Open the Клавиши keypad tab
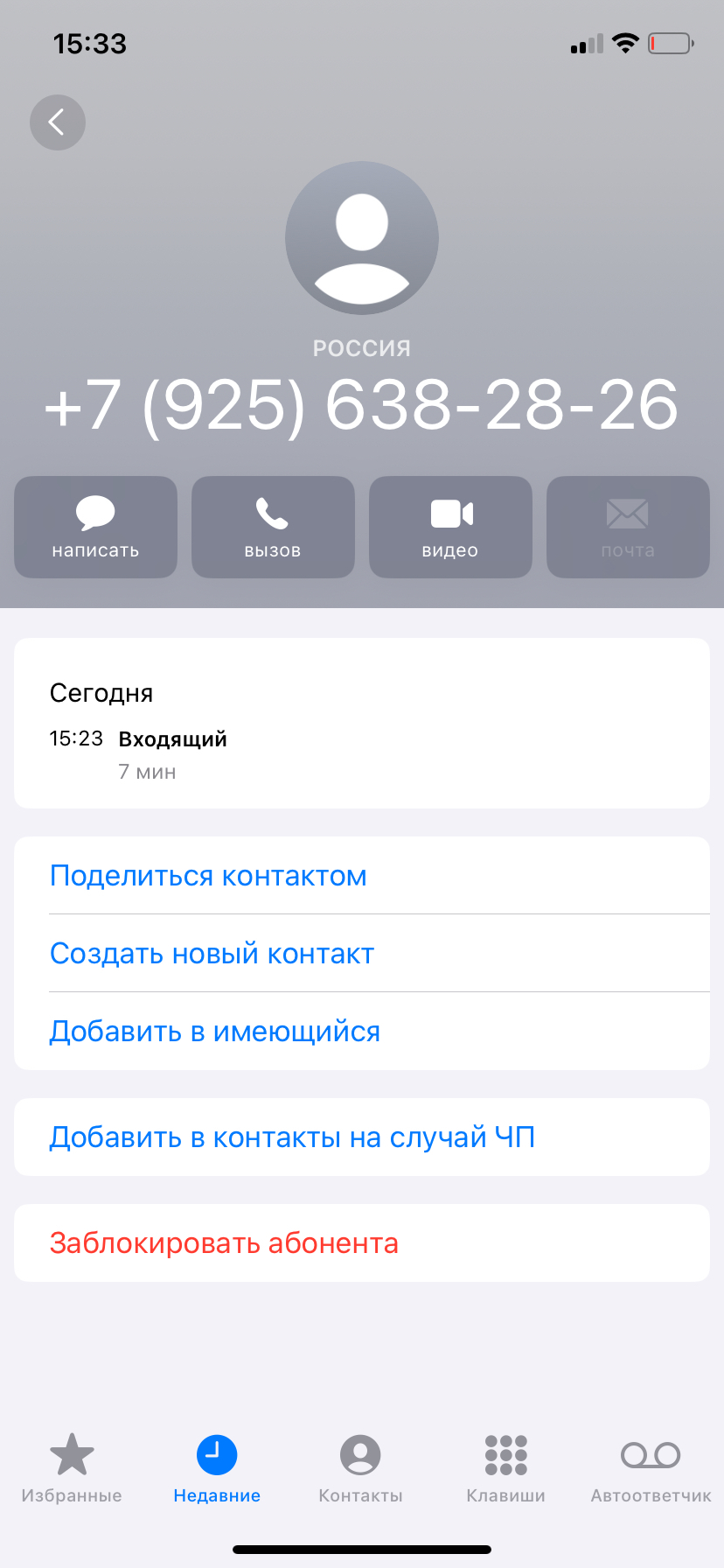 point(505,1469)
